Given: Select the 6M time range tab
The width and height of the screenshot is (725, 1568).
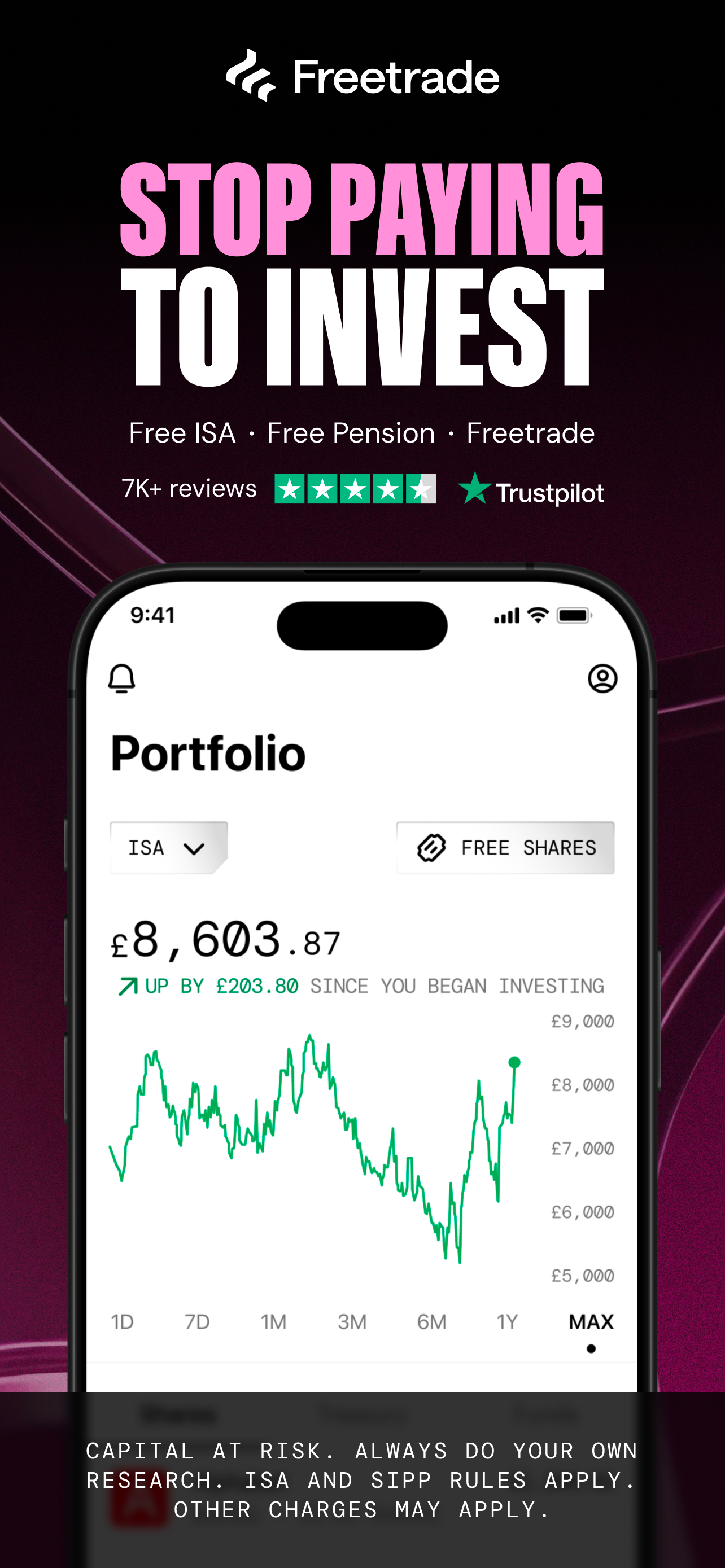Looking at the screenshot, I should [430, 1321].
